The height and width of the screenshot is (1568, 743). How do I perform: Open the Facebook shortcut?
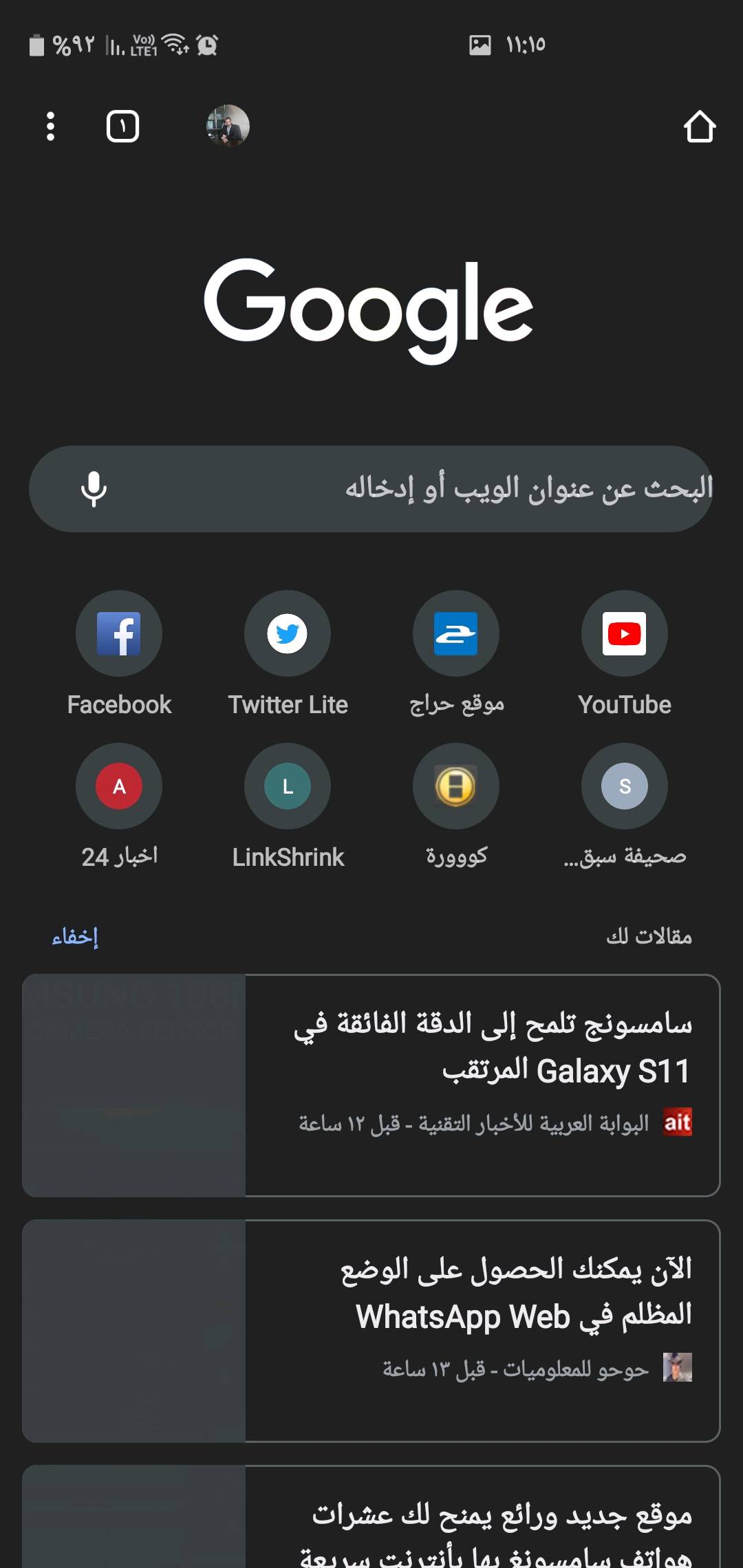(x=119, y=633)
